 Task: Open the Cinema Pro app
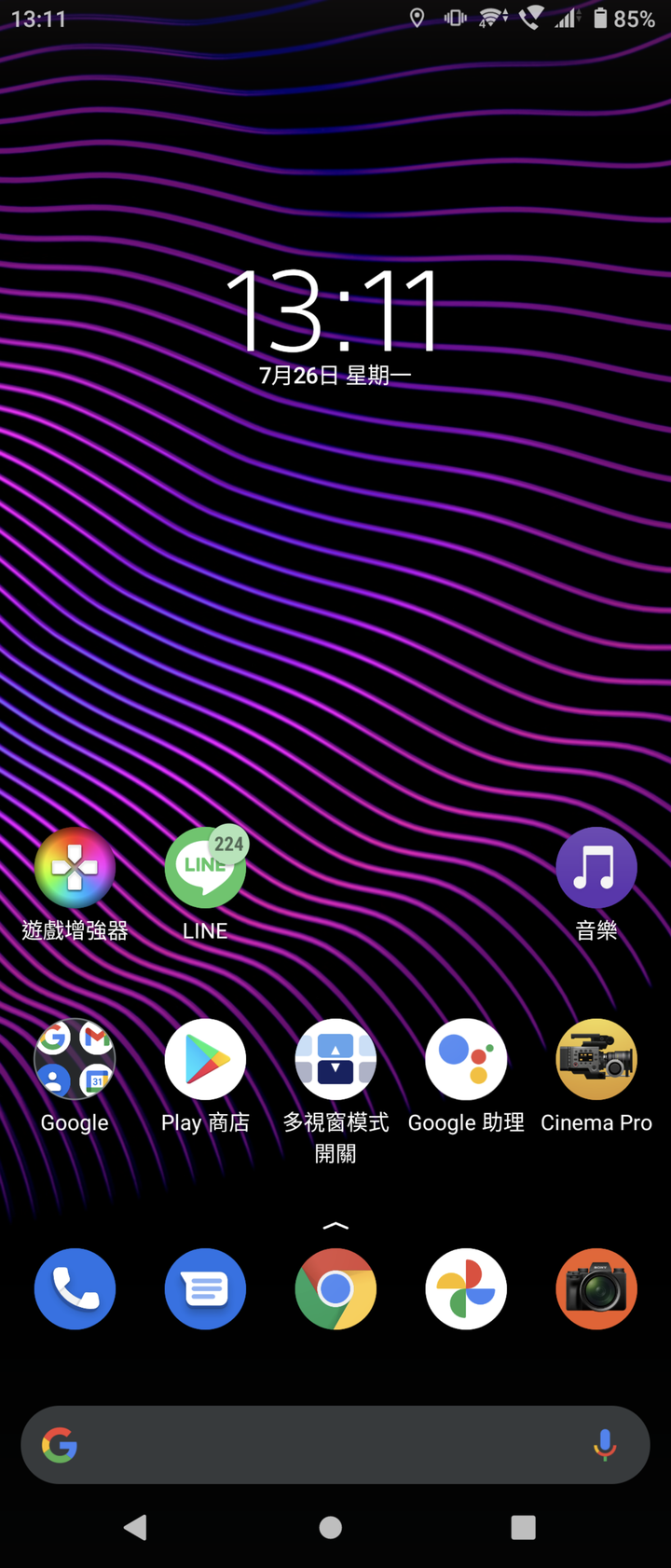pos(596,1060)
